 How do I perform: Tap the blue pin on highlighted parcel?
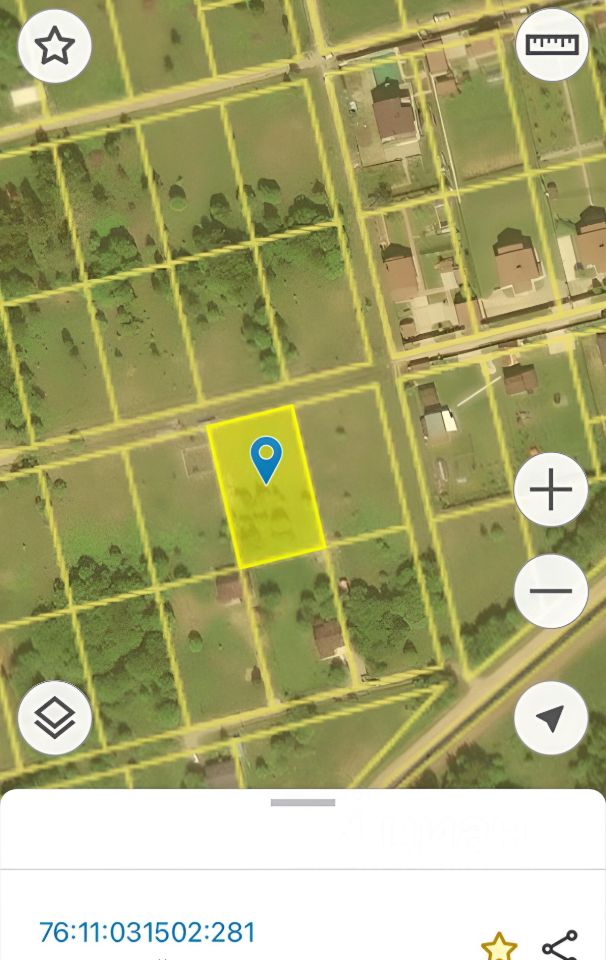[266, 459]
